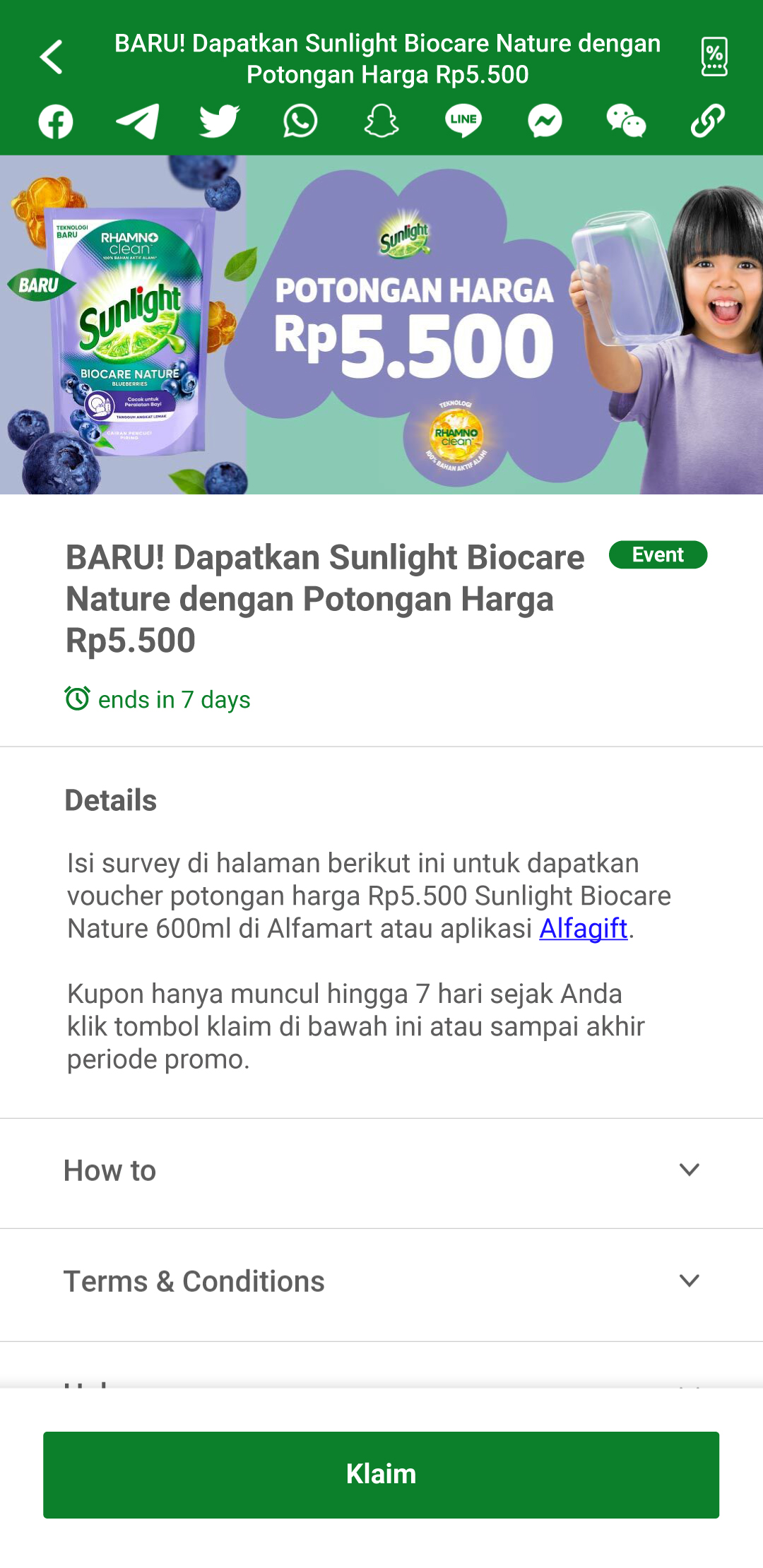Share this promo via LINE
The height and width of the screenshot is (1568, 763).
point(463,121)
